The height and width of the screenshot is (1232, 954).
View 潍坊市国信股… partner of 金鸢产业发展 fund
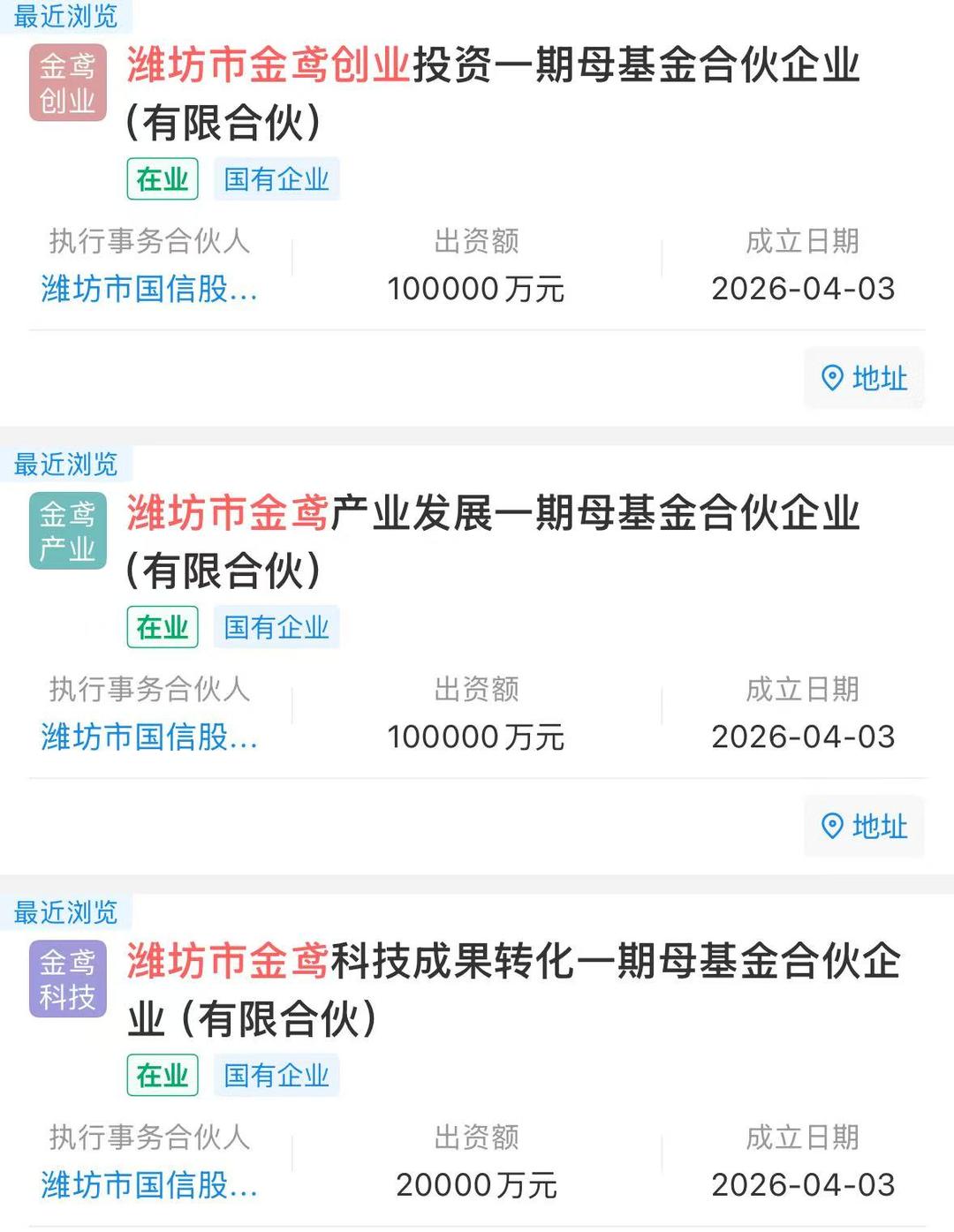[149, 737]
